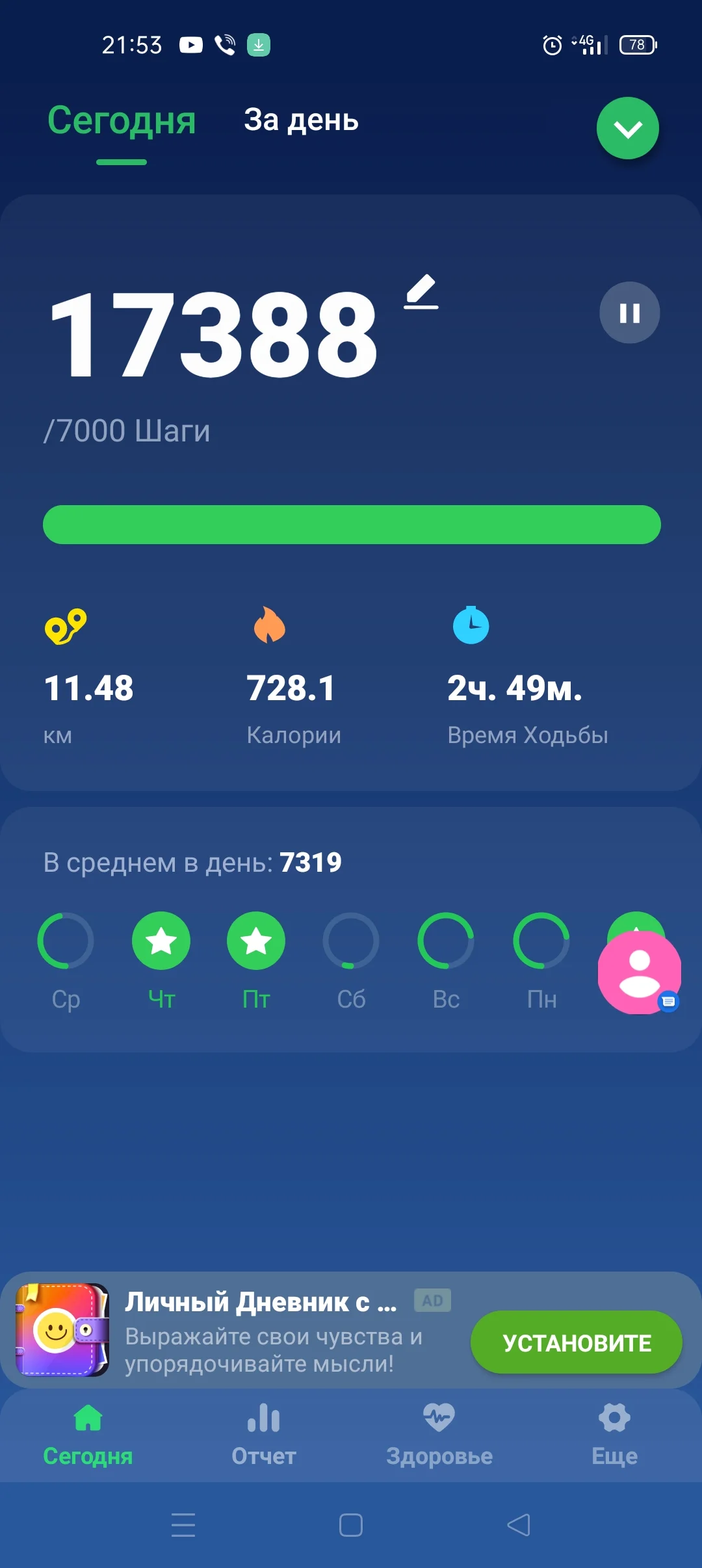The width and height of the screenshot is (702, 1568).
Task: Tap the yellow distance pin icon
Action: pyautogui.click(x=66, y=626)
